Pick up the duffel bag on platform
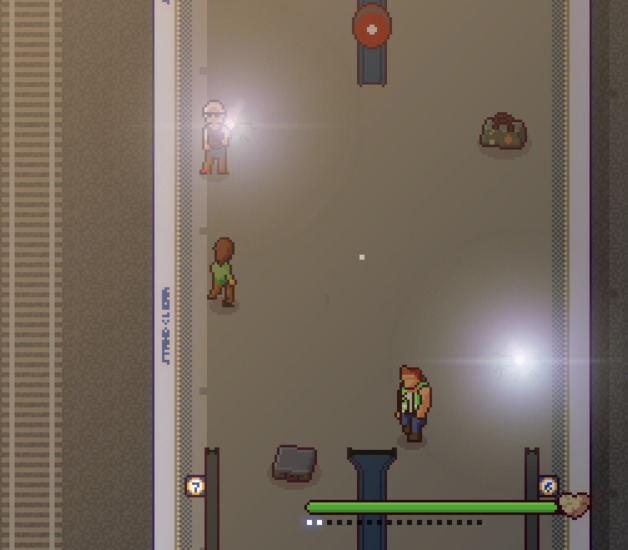This screenshot has height=550, width=628. [x=503, y=132]
